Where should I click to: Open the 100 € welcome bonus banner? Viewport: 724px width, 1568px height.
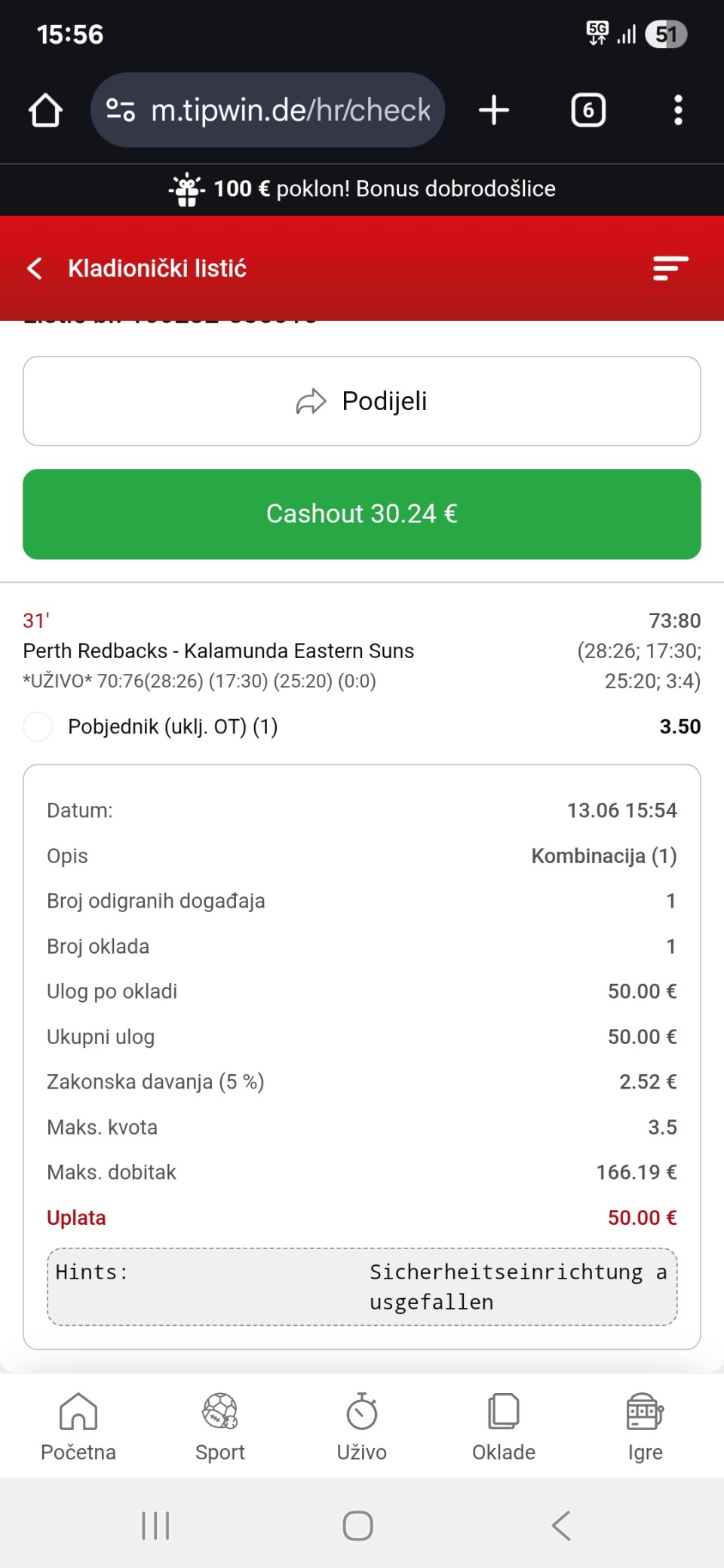tap(362, 189)
